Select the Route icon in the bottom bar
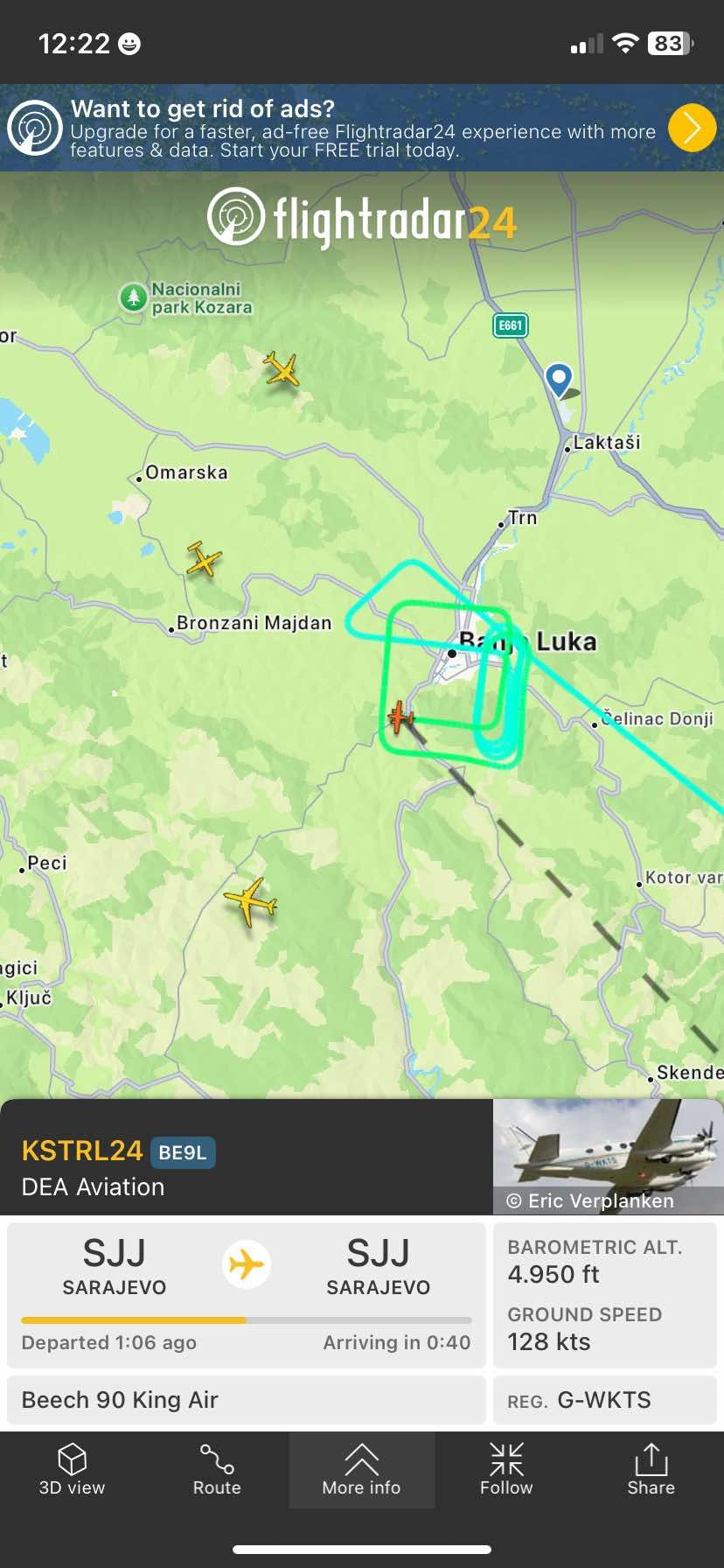The image size is (724, 1568). (216, 1470)
